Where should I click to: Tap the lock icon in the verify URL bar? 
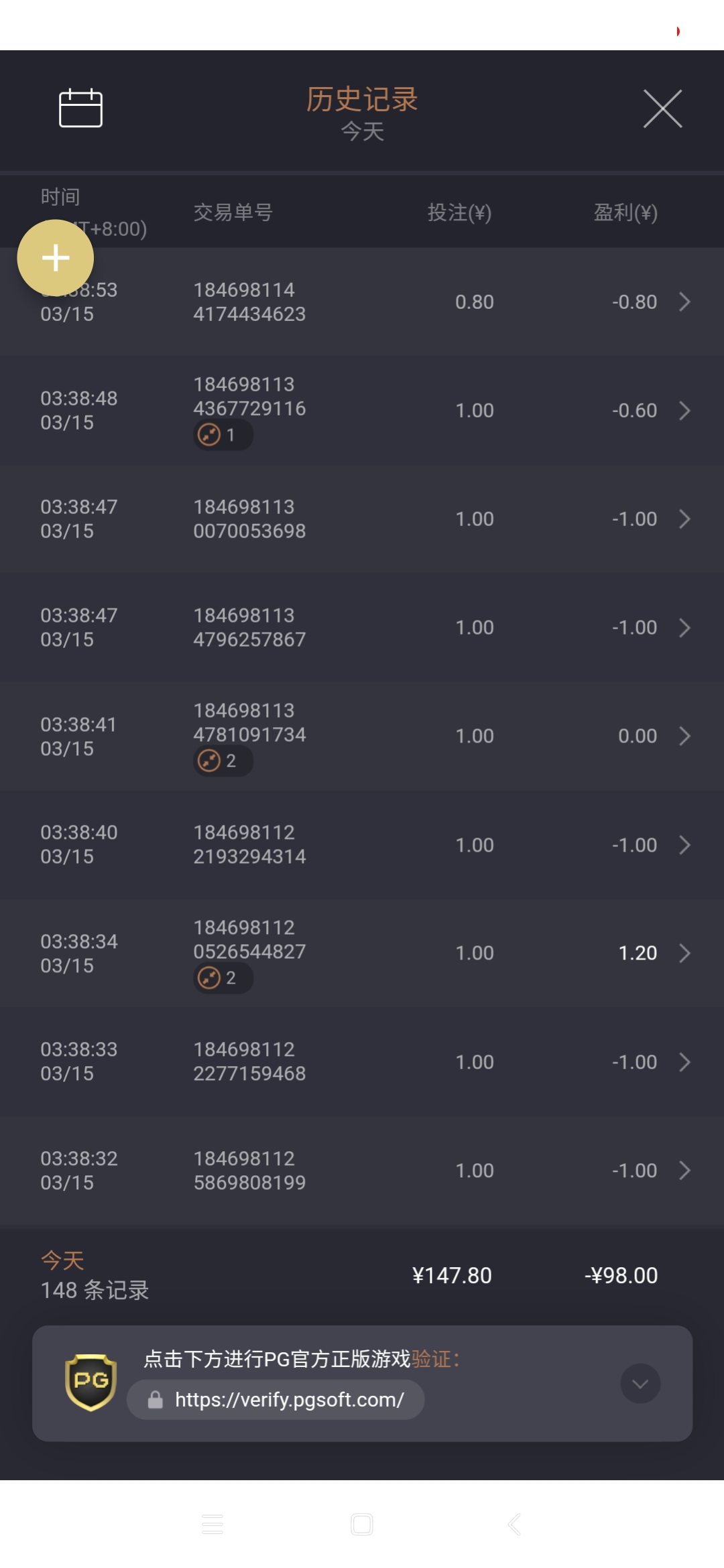(156, 1400)
